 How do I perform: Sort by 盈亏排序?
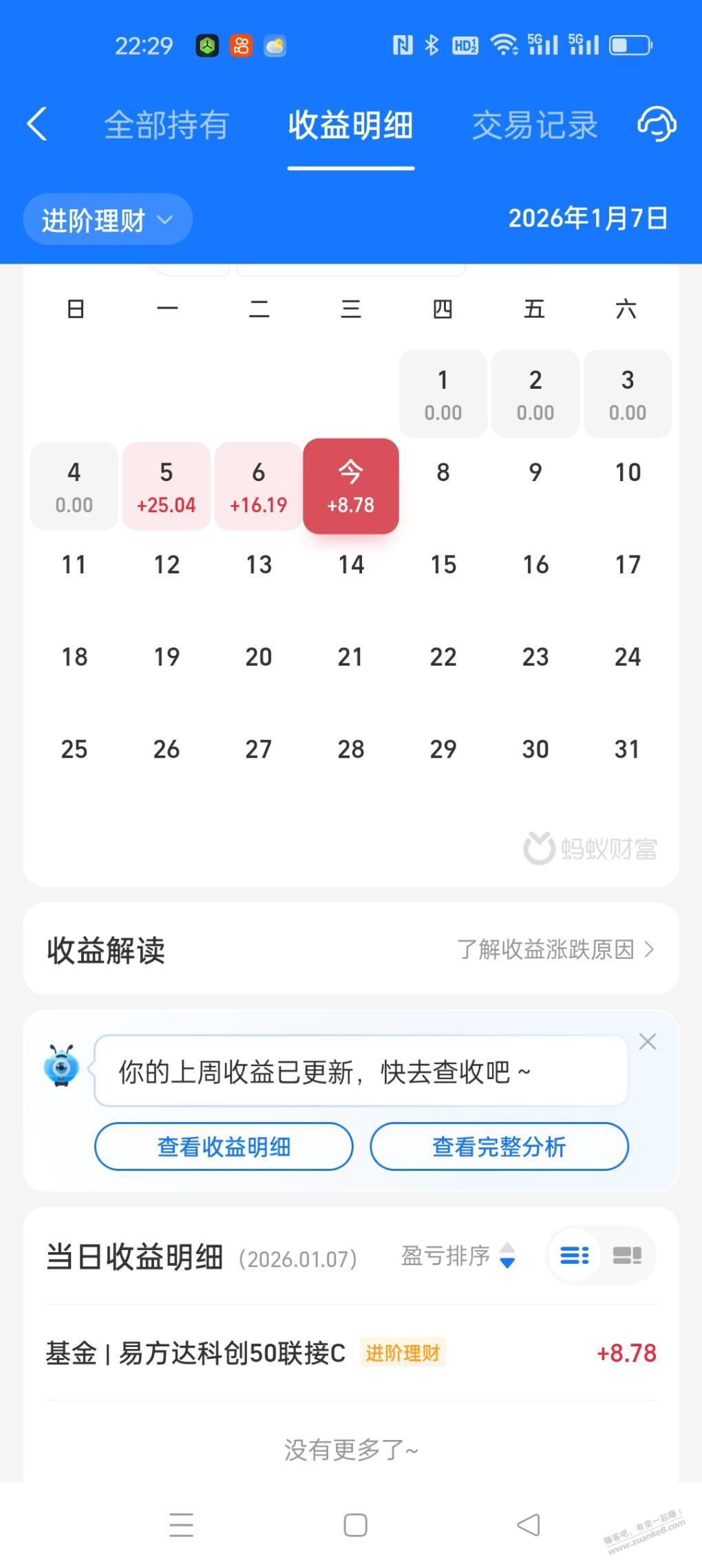tap(458, 1256)
